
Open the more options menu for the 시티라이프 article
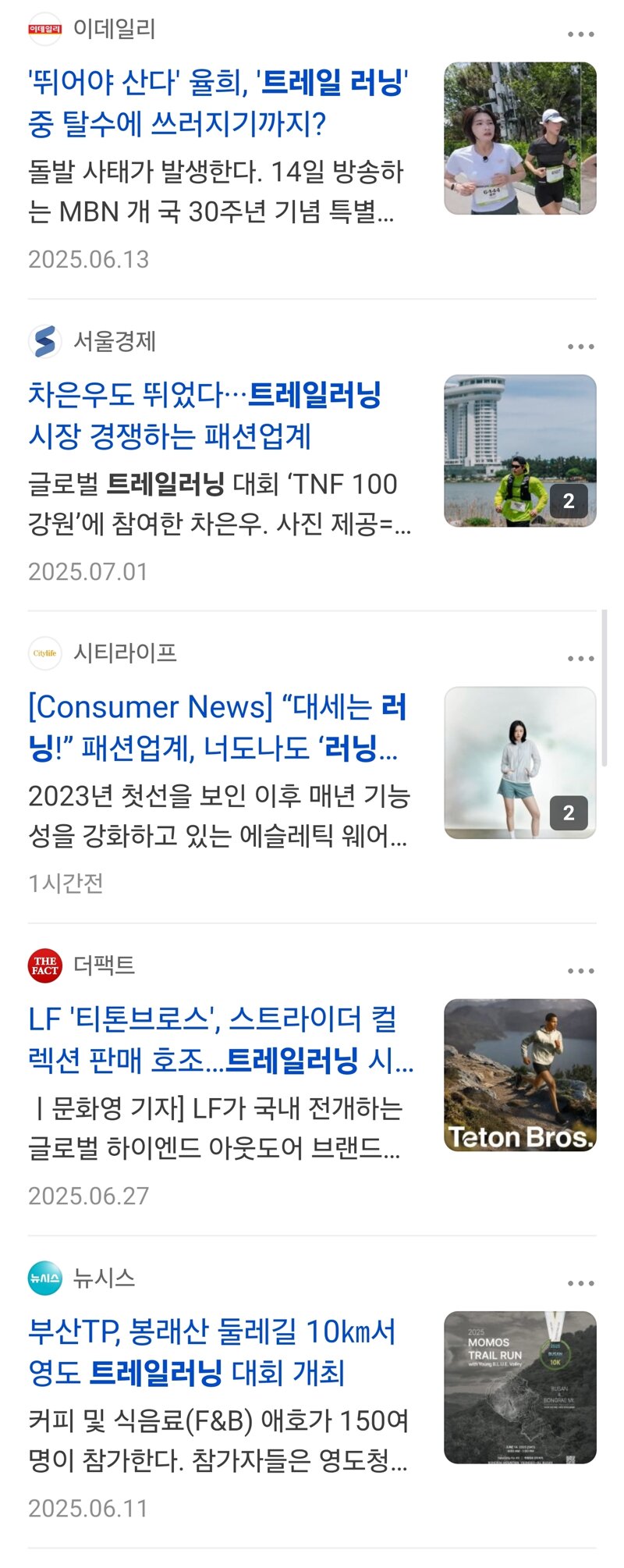click(x=580, y=659)
